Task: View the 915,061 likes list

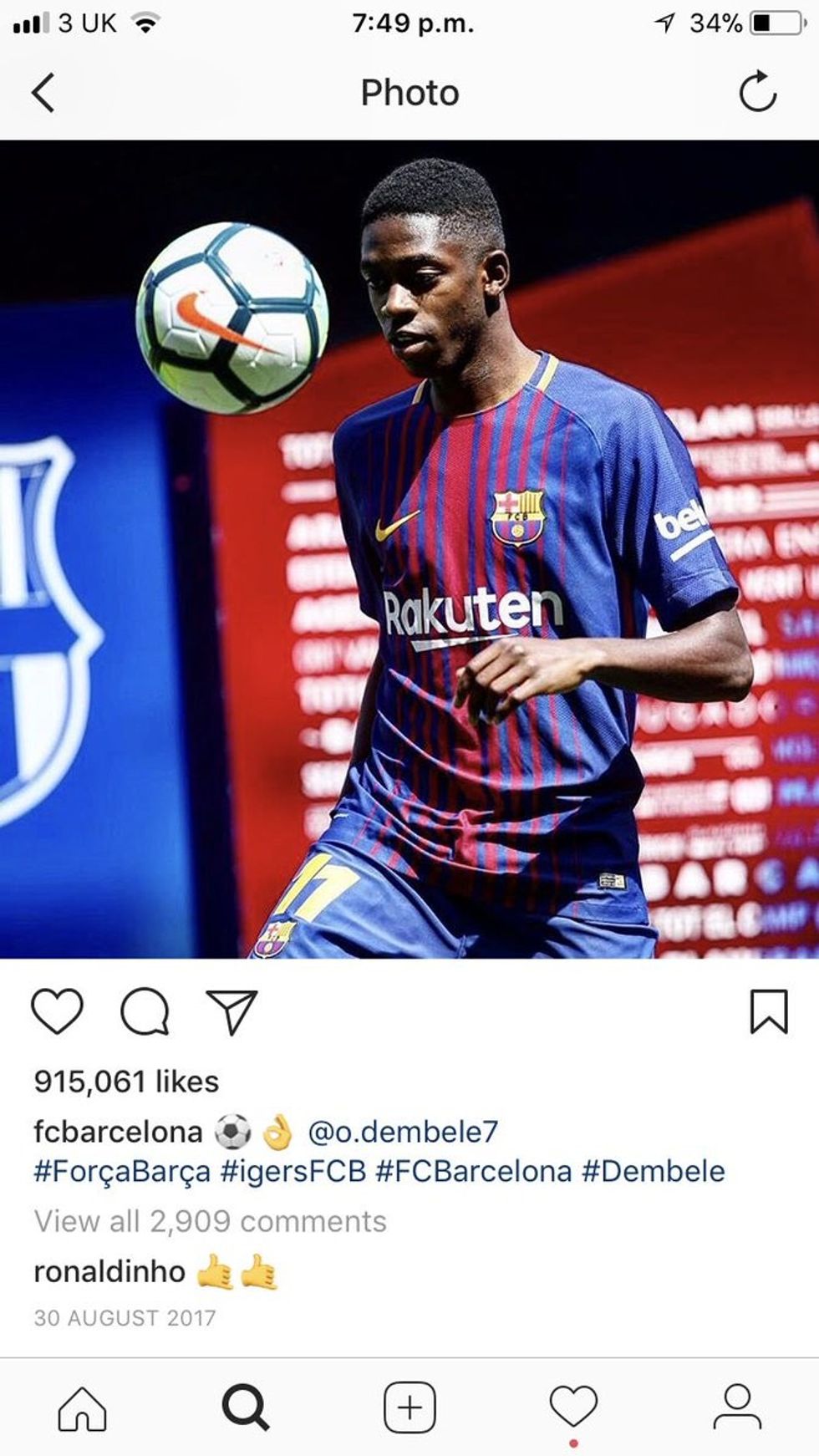Action: (126, 1082)
